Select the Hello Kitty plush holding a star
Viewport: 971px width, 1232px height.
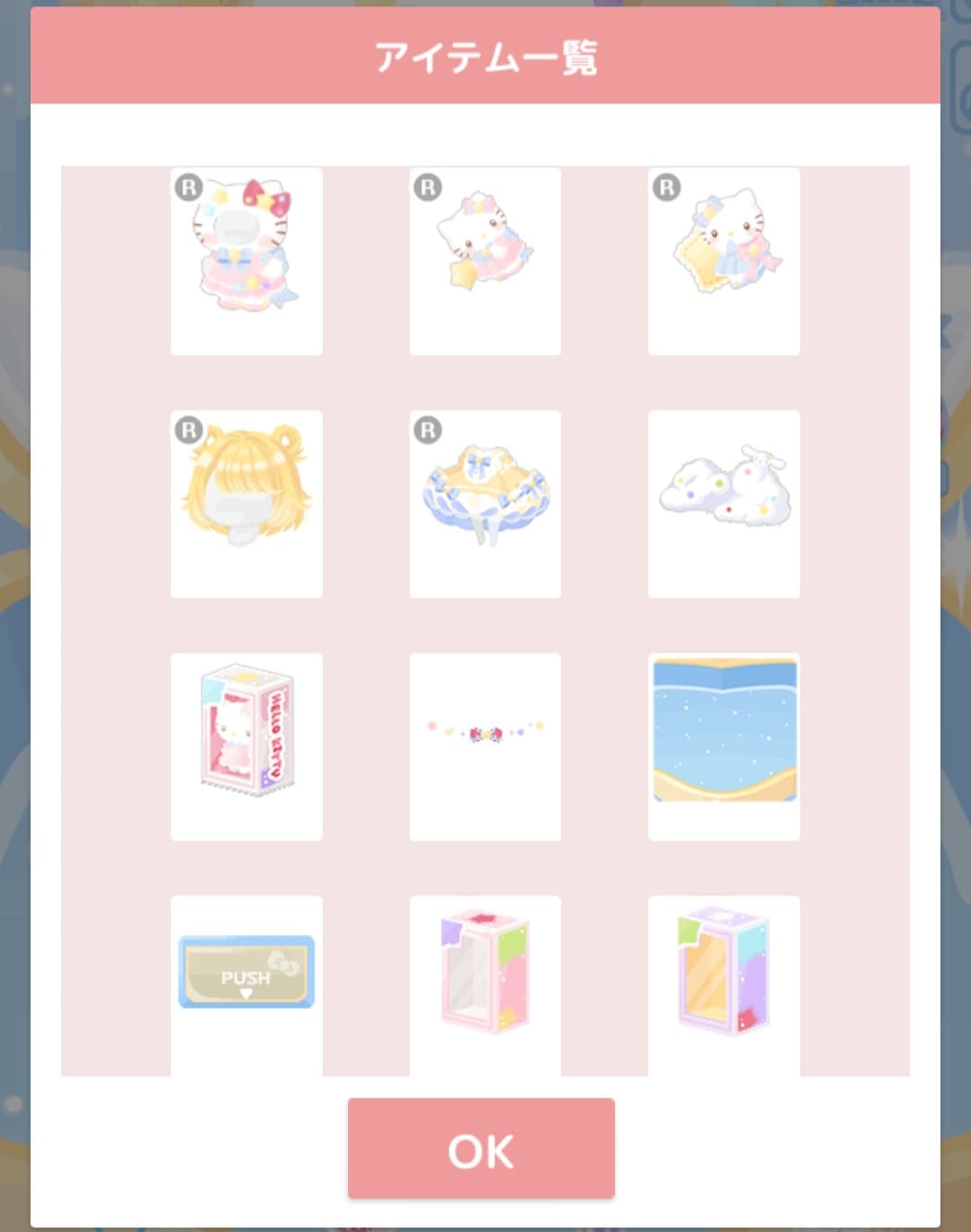pyautogui.click(x=485, y=260)
